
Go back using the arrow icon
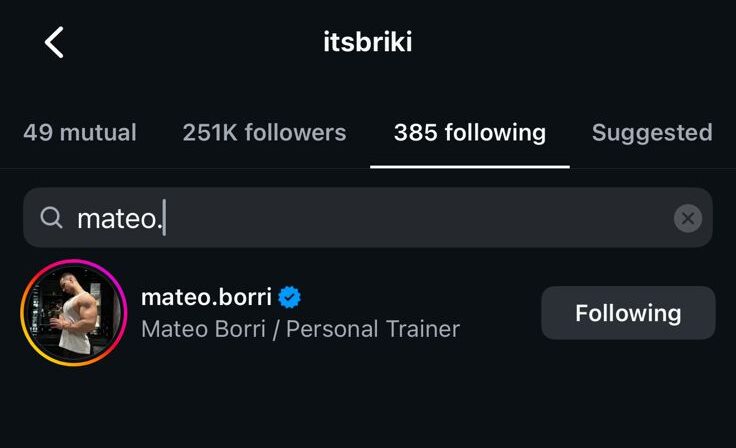tap(54, 42)
